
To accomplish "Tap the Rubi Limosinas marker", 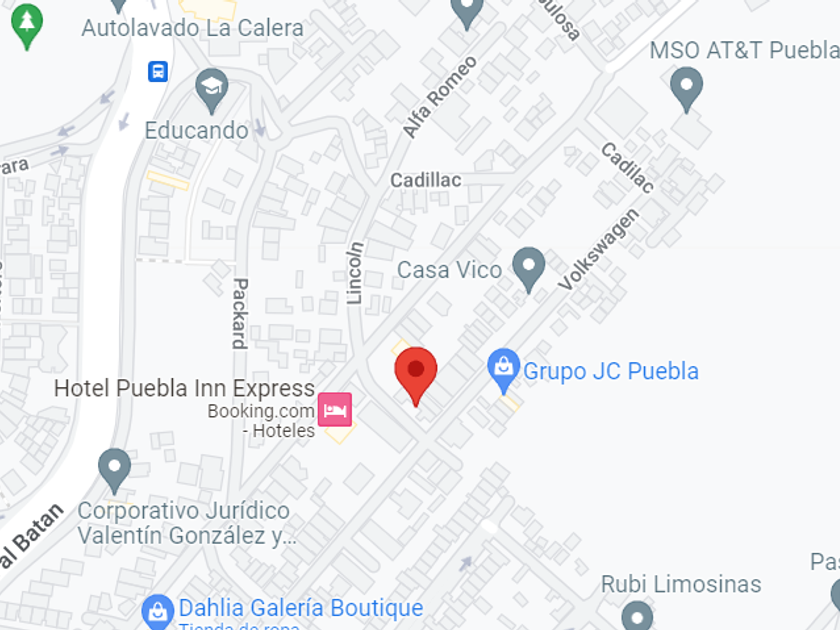I will click(637, 616).
